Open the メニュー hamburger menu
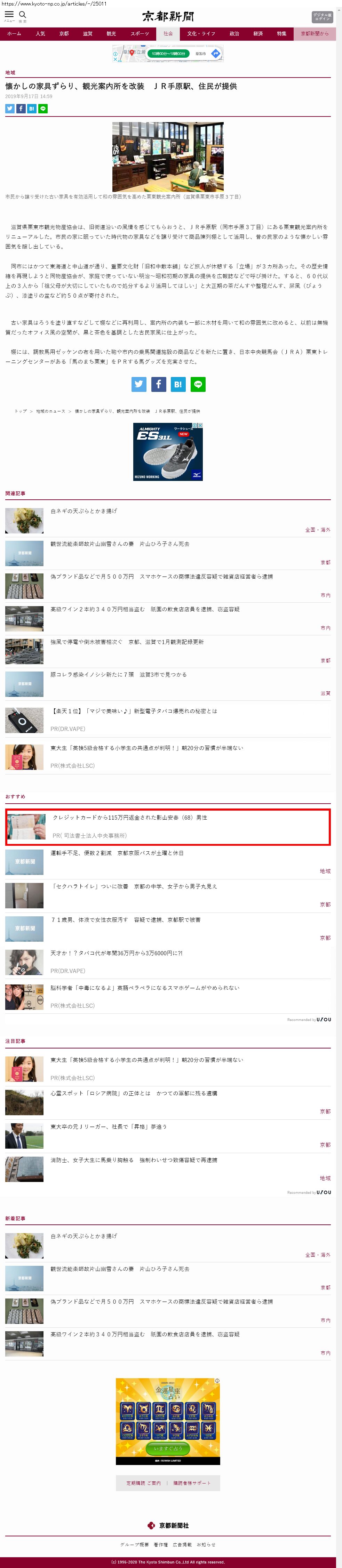This screenshot has height=1568, width=342. point(9,15)
